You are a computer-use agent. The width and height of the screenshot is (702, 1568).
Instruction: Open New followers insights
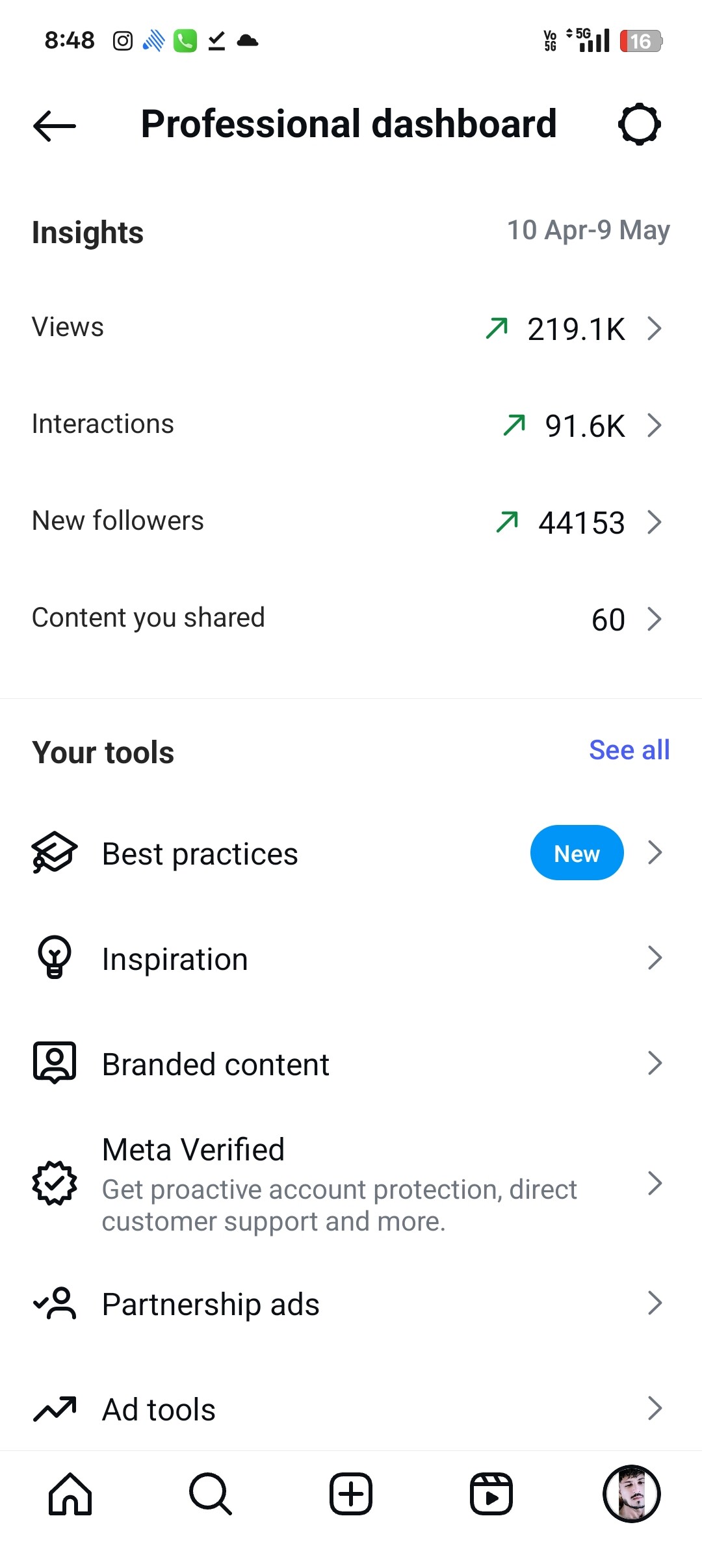[351, 522]
